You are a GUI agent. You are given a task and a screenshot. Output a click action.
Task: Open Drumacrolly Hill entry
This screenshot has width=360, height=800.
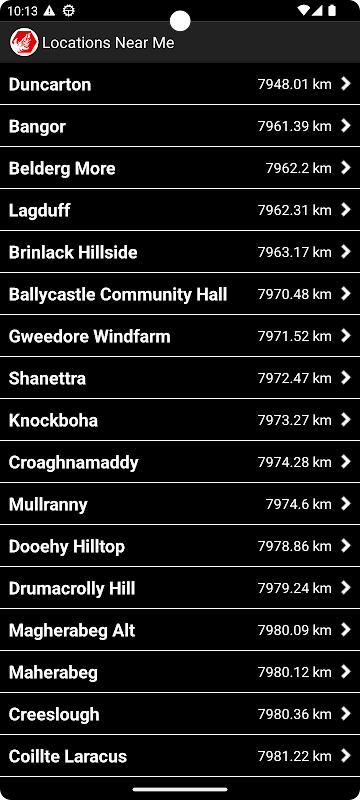point(180,588)
